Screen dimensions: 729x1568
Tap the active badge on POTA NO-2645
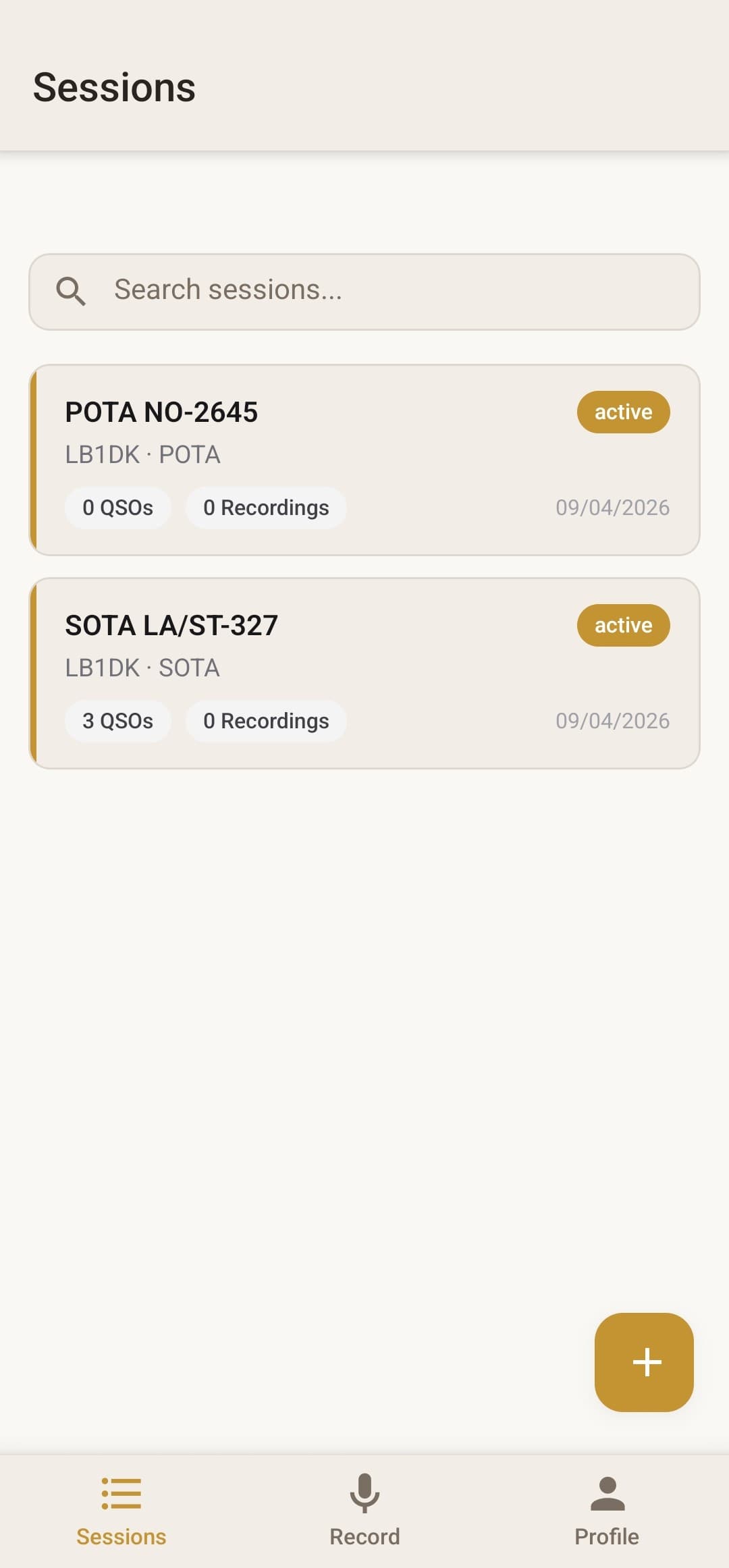(x=623, y=412)
